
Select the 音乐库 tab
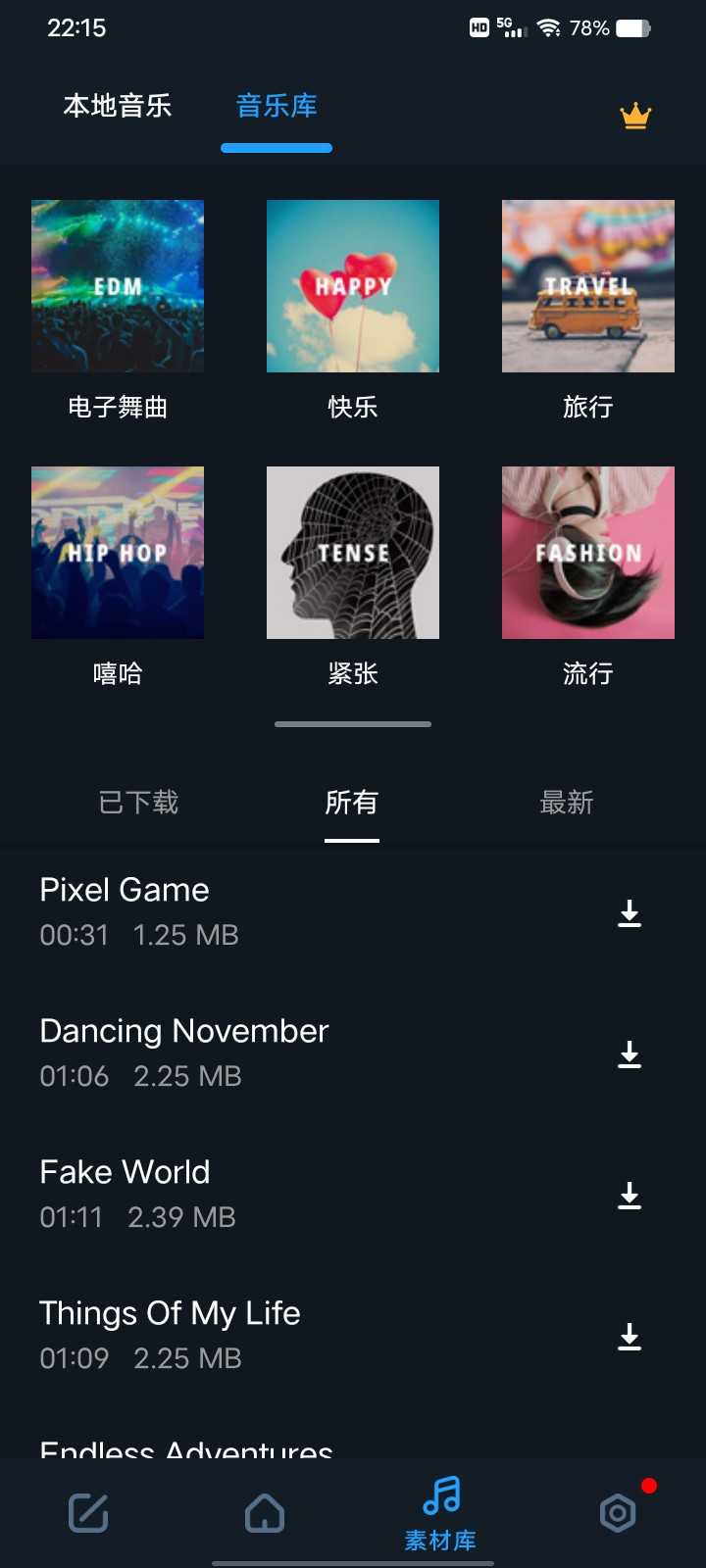point(277,106)
